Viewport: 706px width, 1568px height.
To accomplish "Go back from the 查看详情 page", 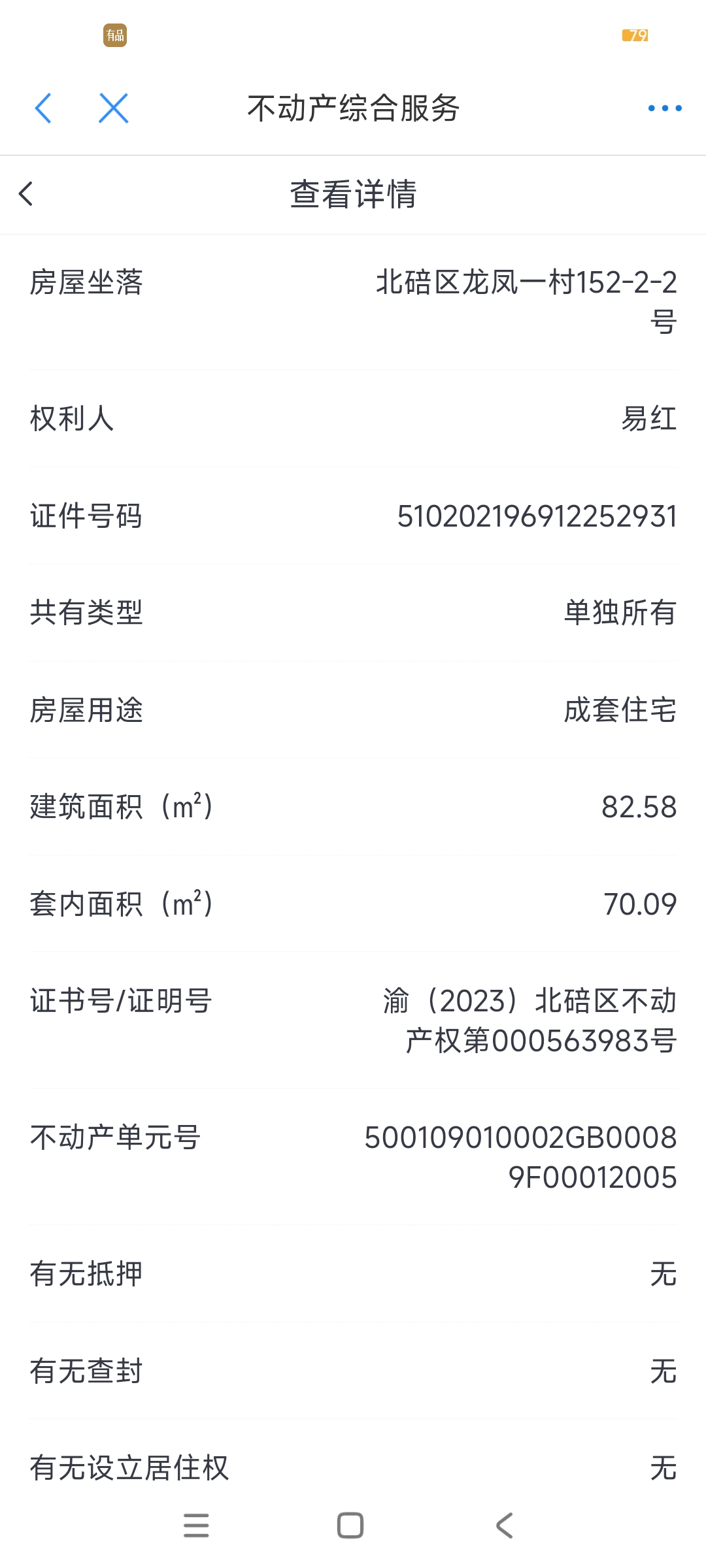I will coord(26,194).
